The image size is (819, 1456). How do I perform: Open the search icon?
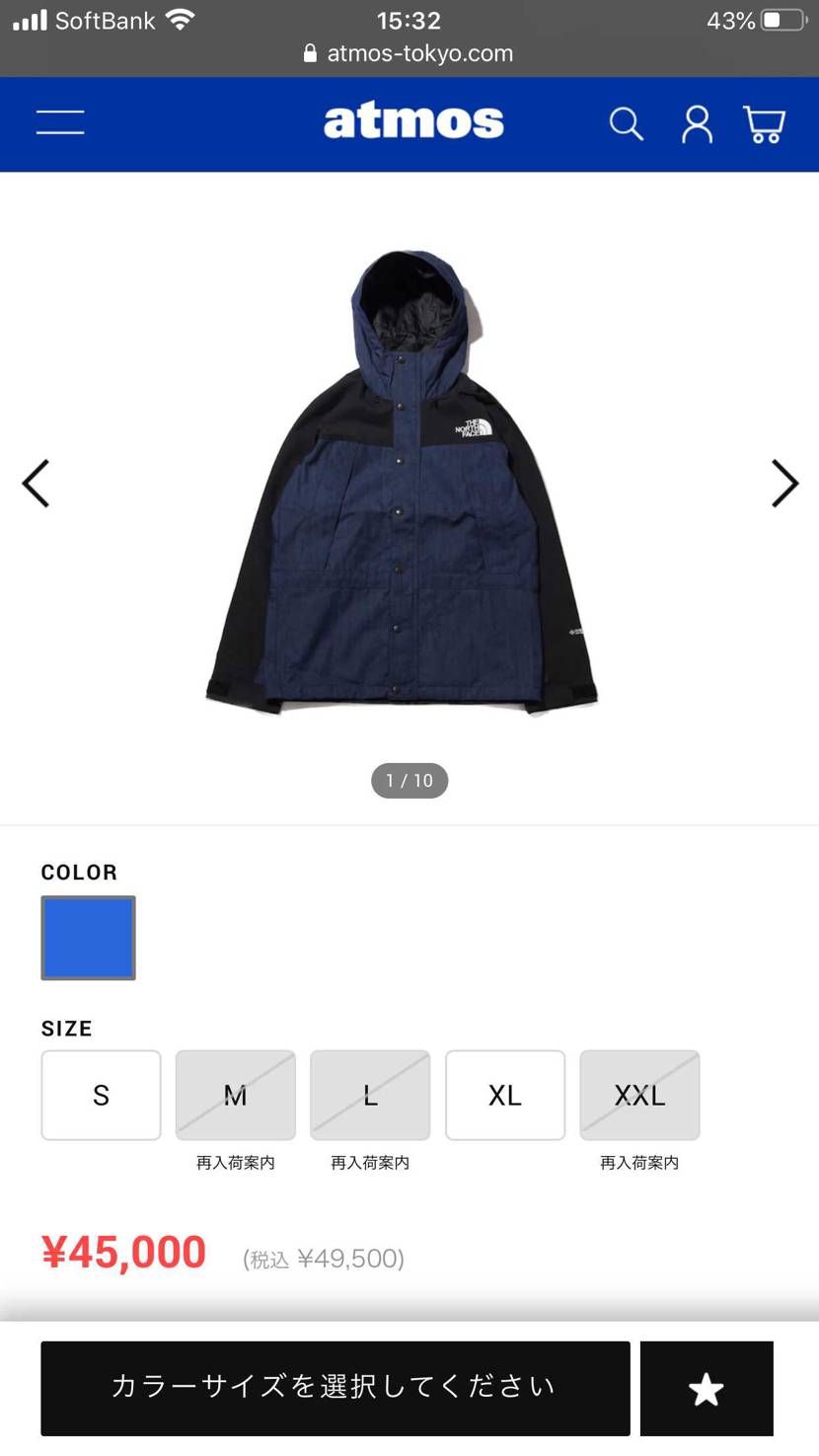(x=626, y=124)
